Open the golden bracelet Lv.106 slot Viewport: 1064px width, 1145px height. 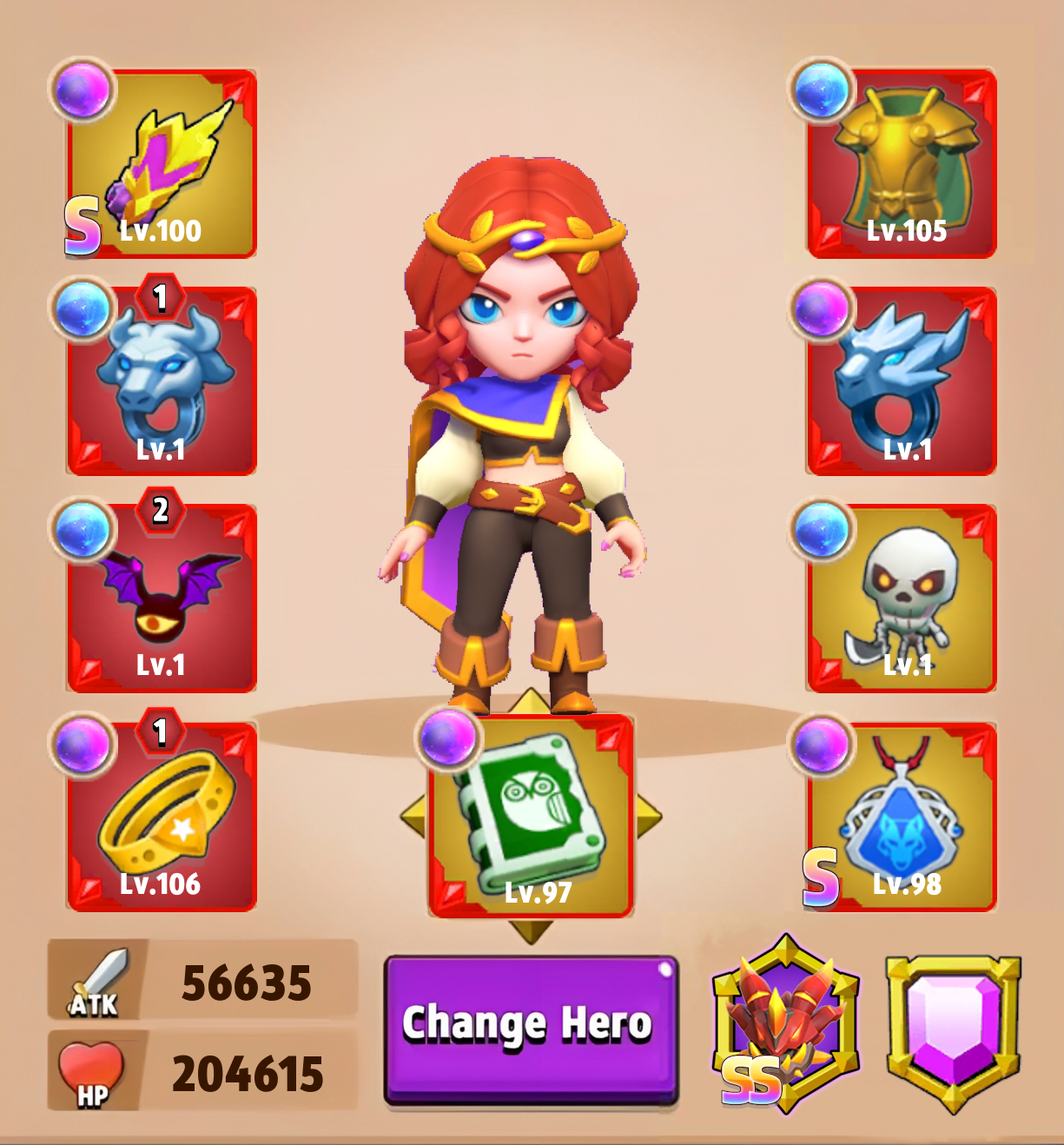[x=162, y=817]
